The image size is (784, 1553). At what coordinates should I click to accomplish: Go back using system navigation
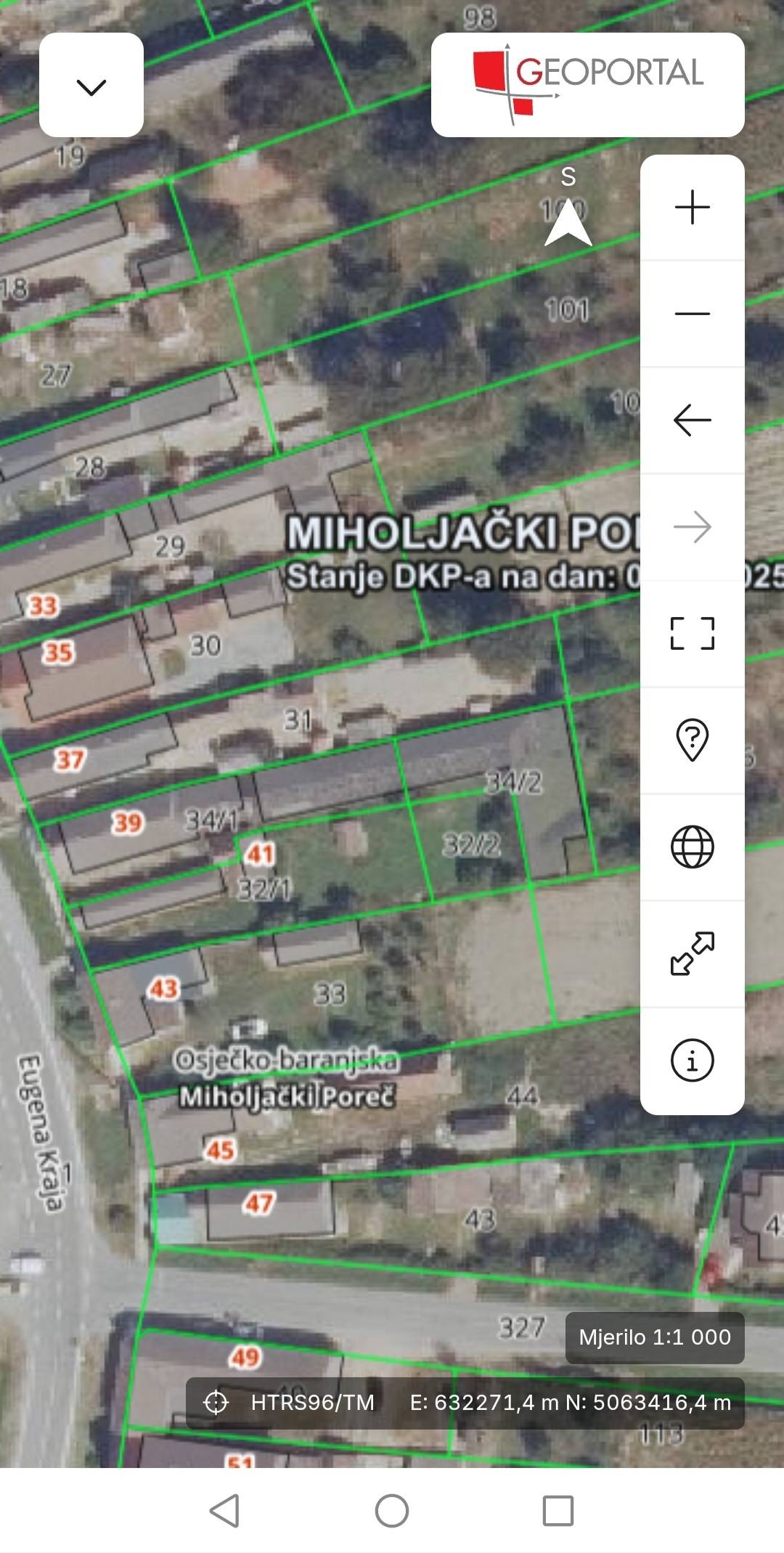coord(224,1511)
